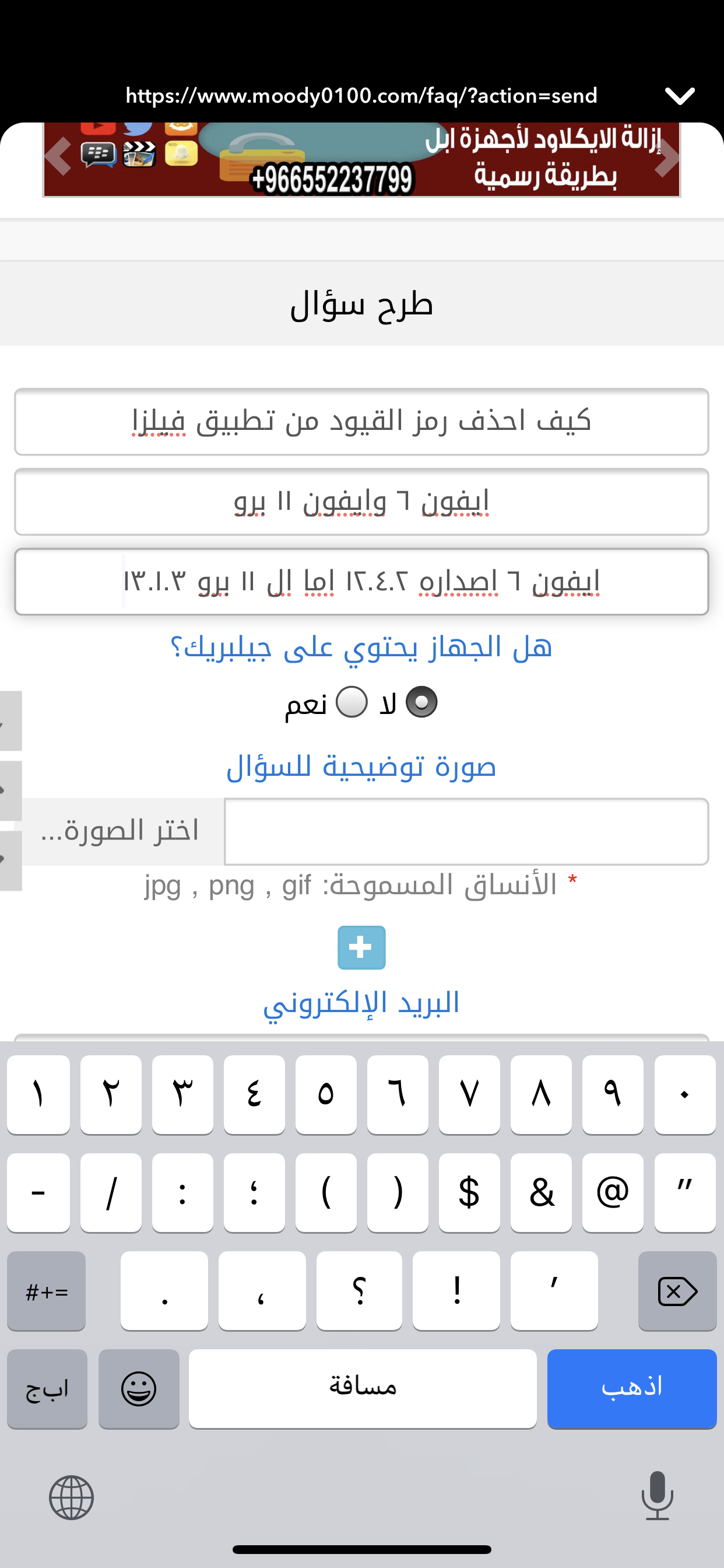724x1568 pixels.
Task: Tap اختر الصورة to choose an image
Action: (x=120, y=831)
